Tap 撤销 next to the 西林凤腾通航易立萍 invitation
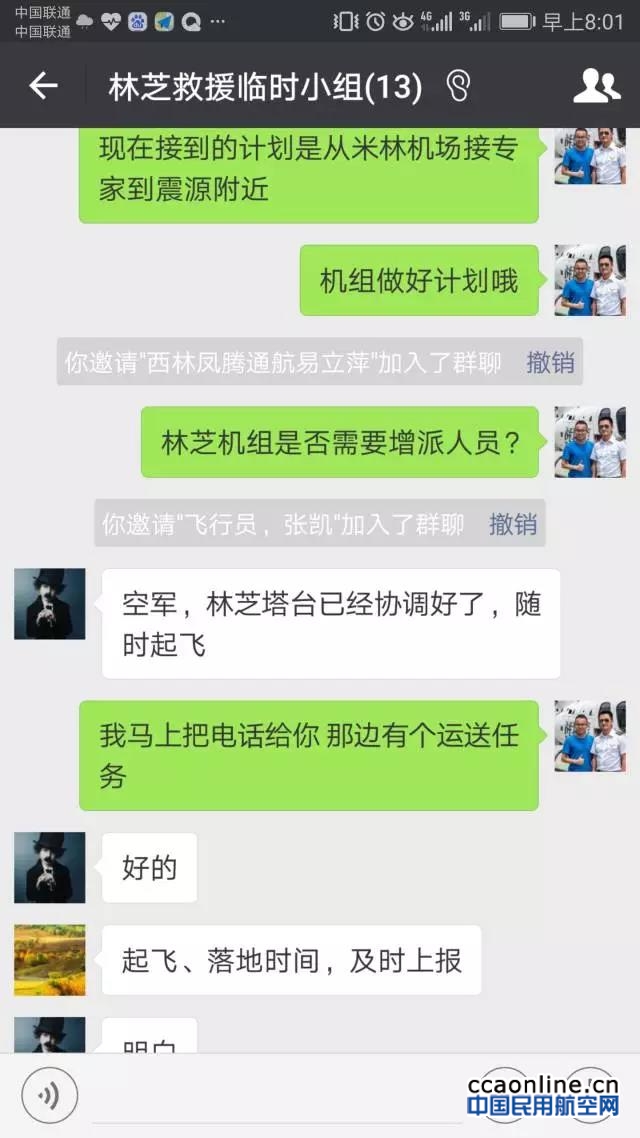 [x=550, y=362]
